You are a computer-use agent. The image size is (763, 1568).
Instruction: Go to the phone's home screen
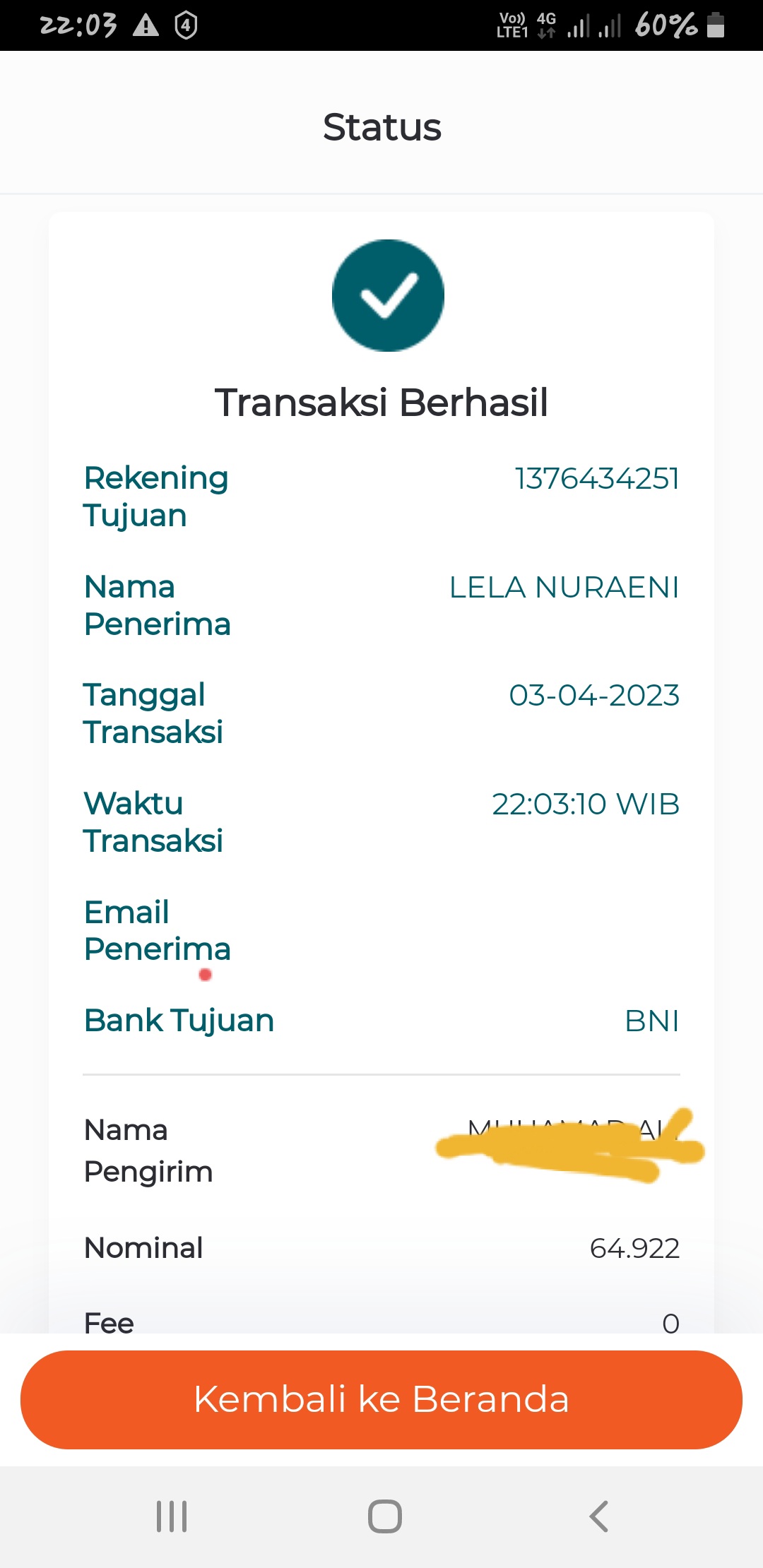click(x=384, y=1516)
